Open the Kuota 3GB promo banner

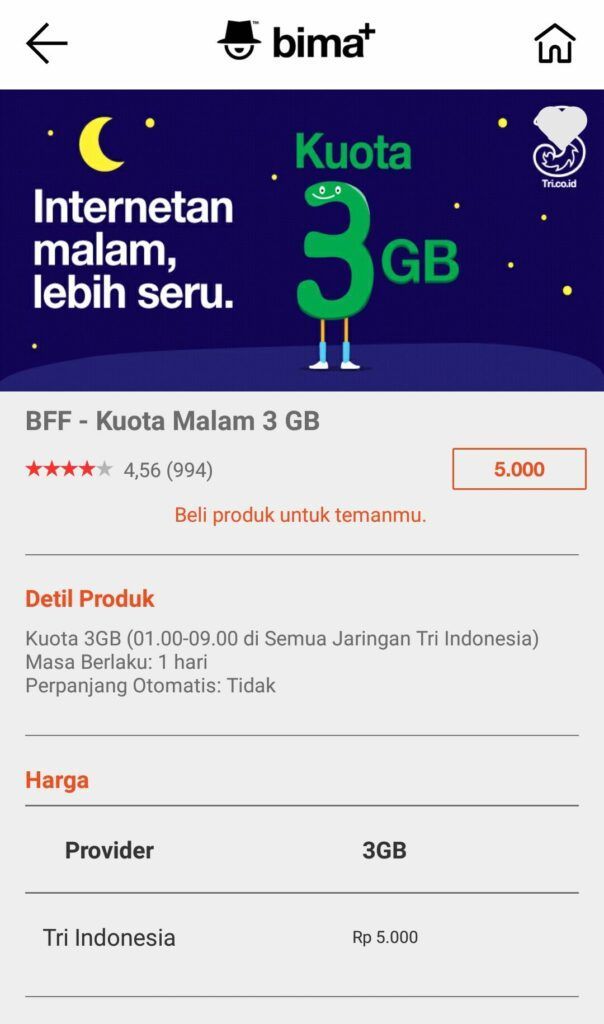[302, 240]
